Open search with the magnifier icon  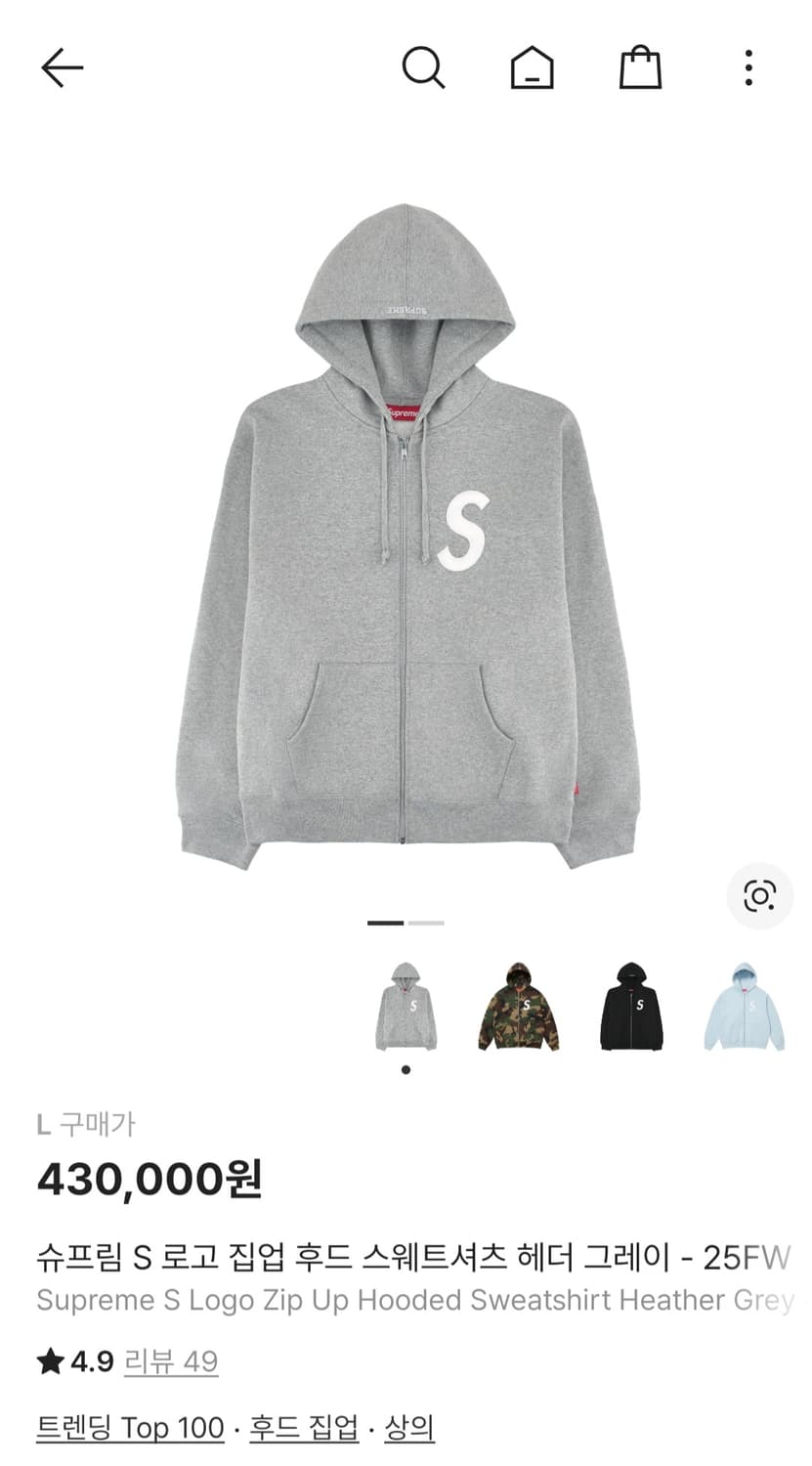pos(424,68)
